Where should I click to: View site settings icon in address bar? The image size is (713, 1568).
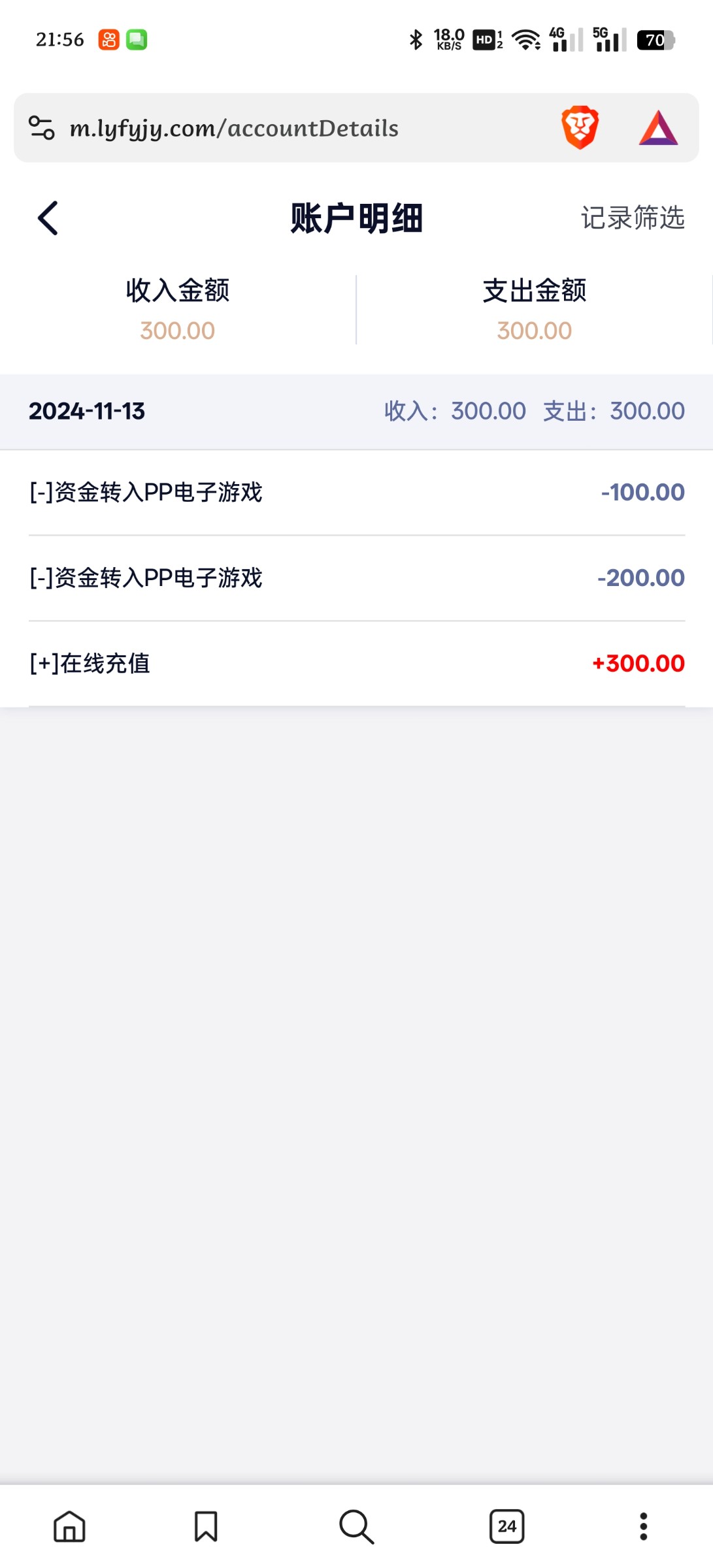[x=42, y=127]
